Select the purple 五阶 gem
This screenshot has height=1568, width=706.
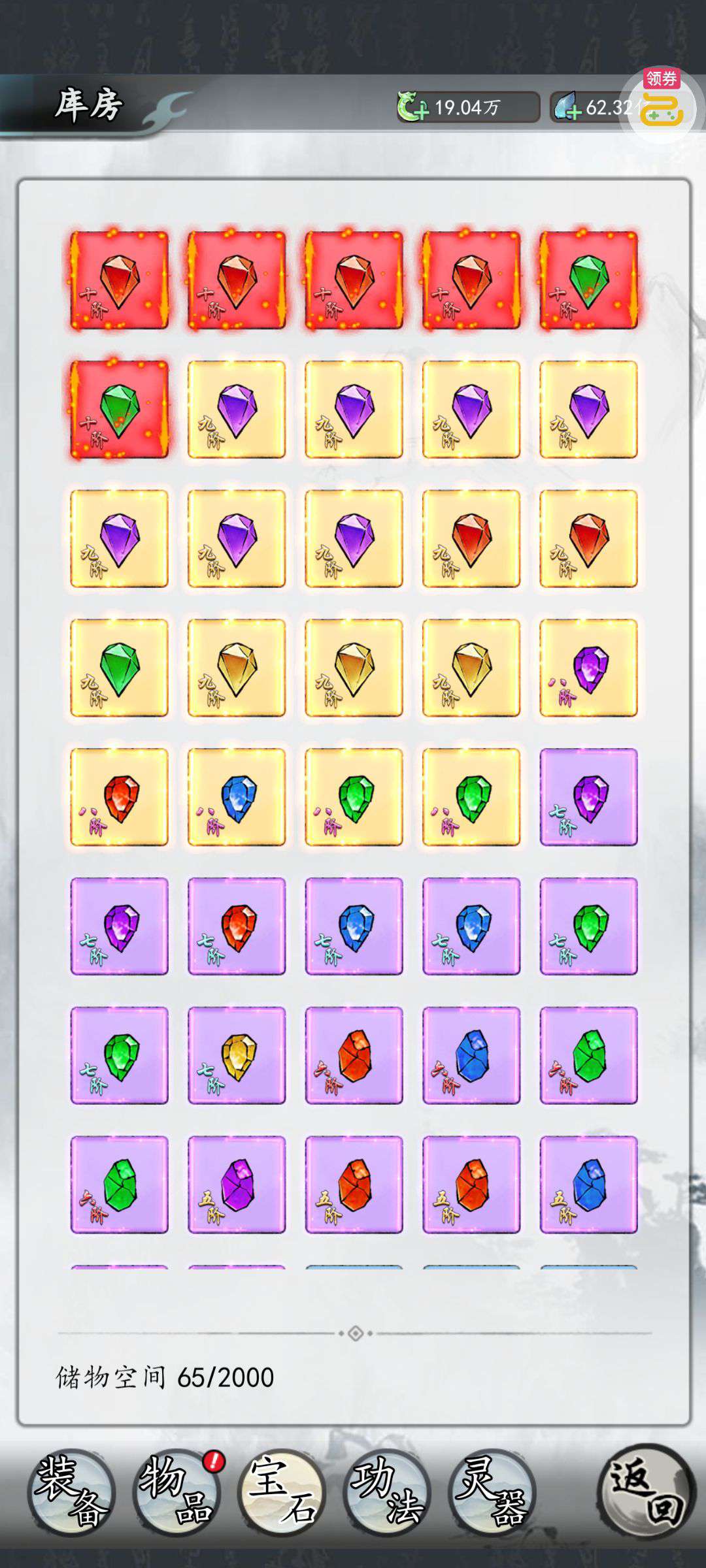tap(237, 1185)
